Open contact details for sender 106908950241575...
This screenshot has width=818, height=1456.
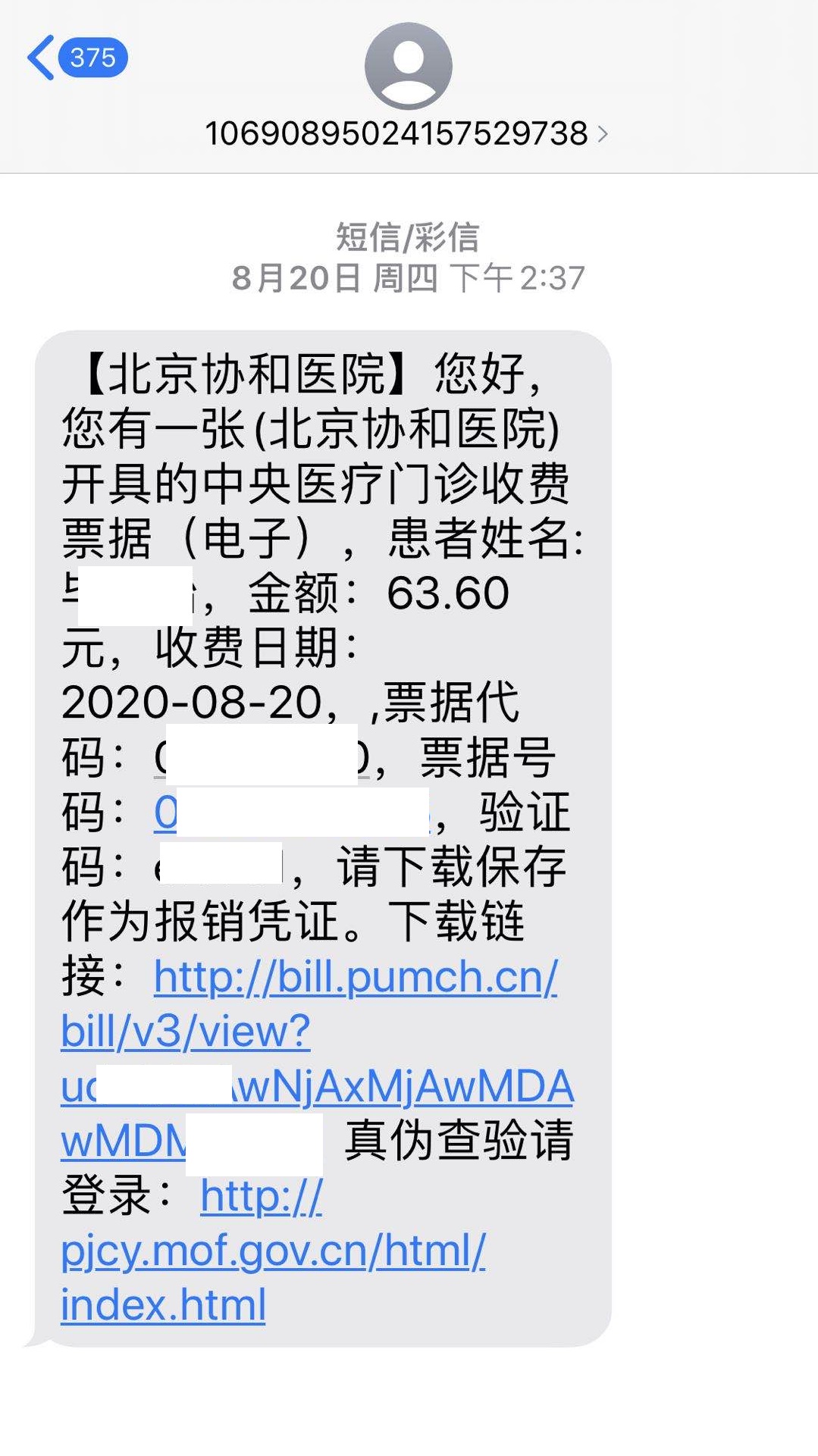(407, 133)
